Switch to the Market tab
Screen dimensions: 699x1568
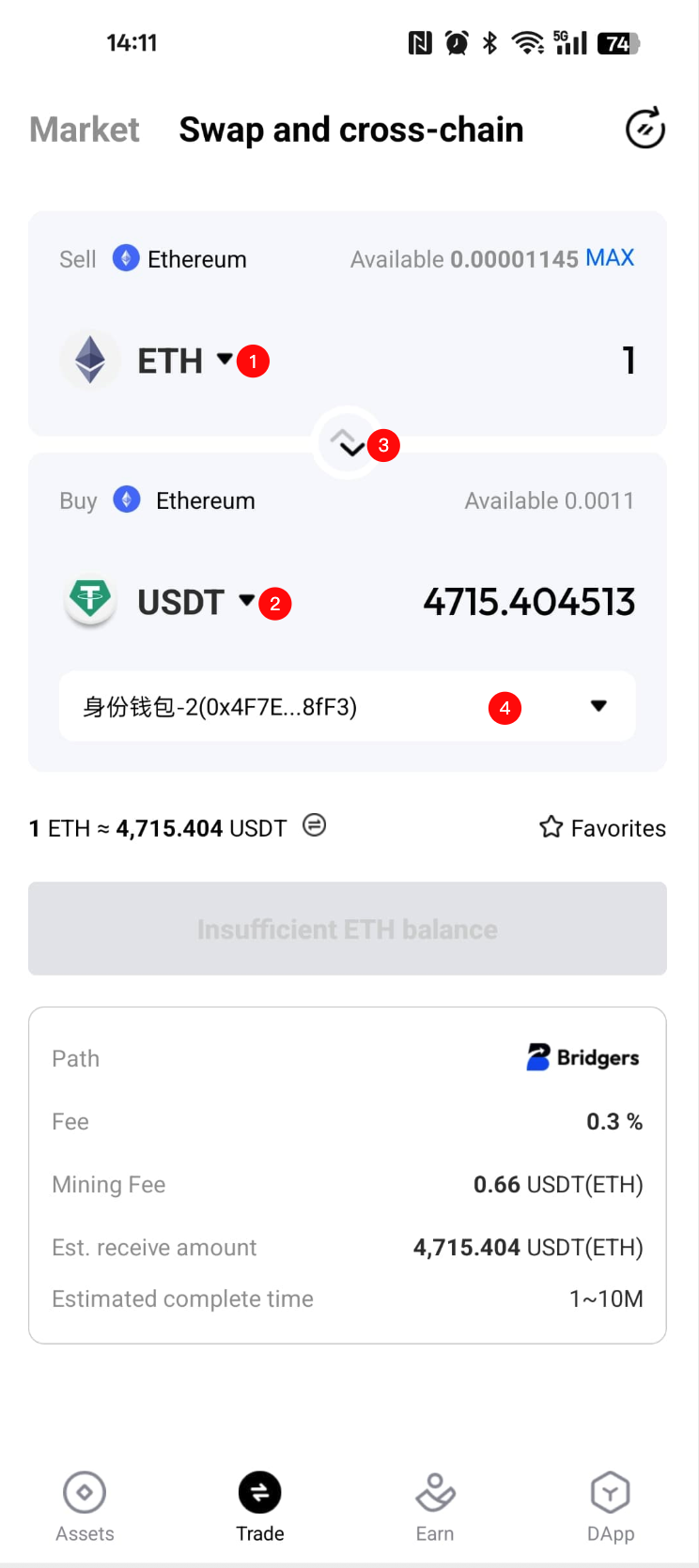point(85,130)
